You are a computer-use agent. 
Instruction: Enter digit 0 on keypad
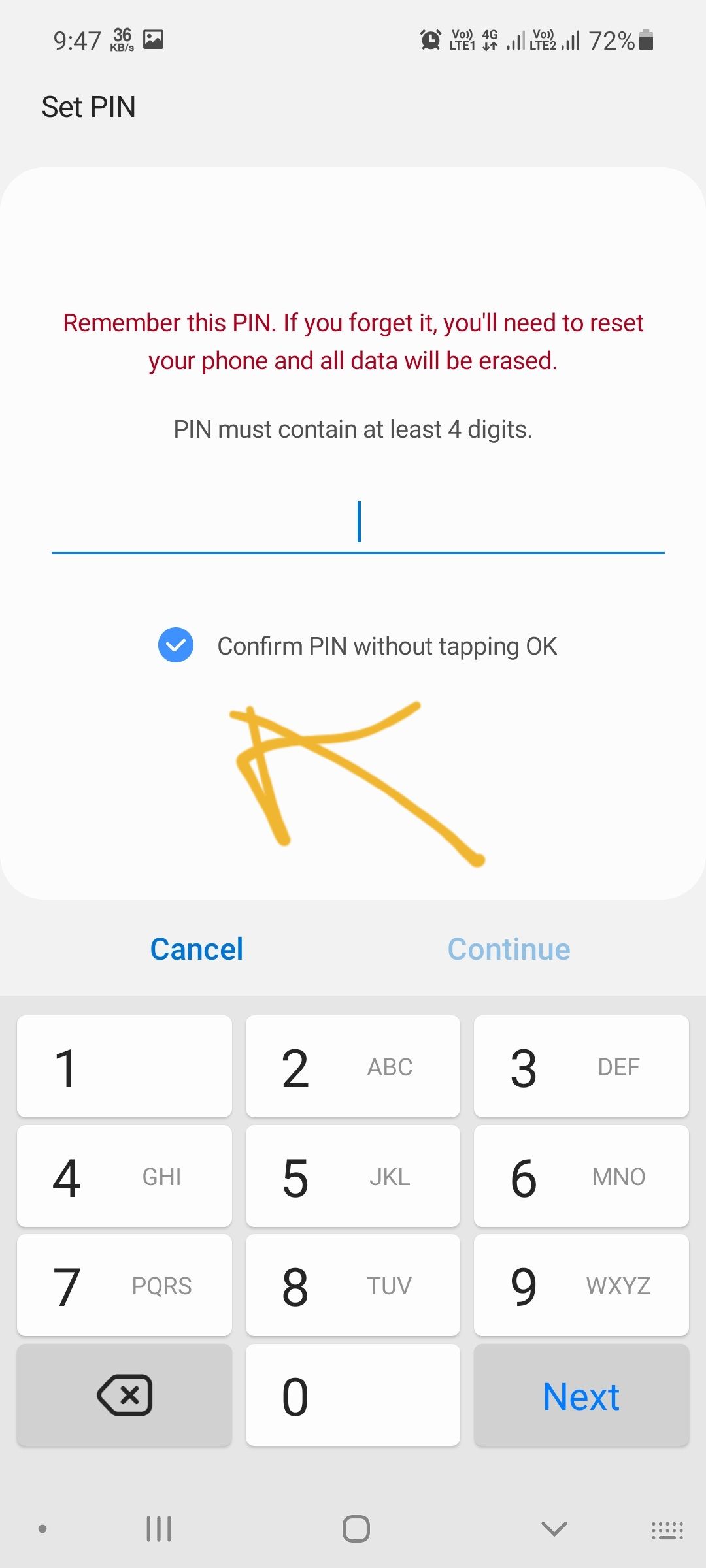[x=353, y=1395]
